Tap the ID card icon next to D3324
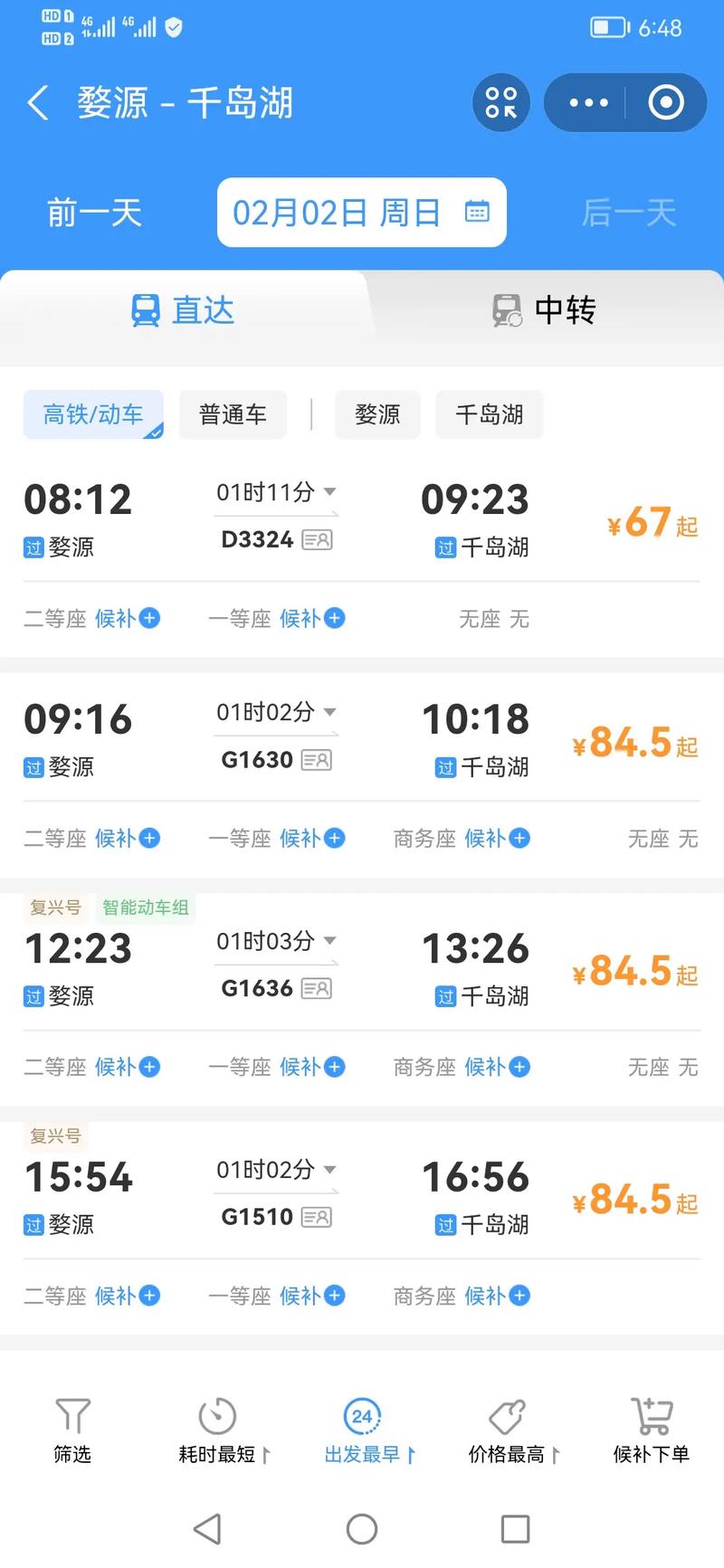This screenshot has width=724, height=1568. coord(317,539)
